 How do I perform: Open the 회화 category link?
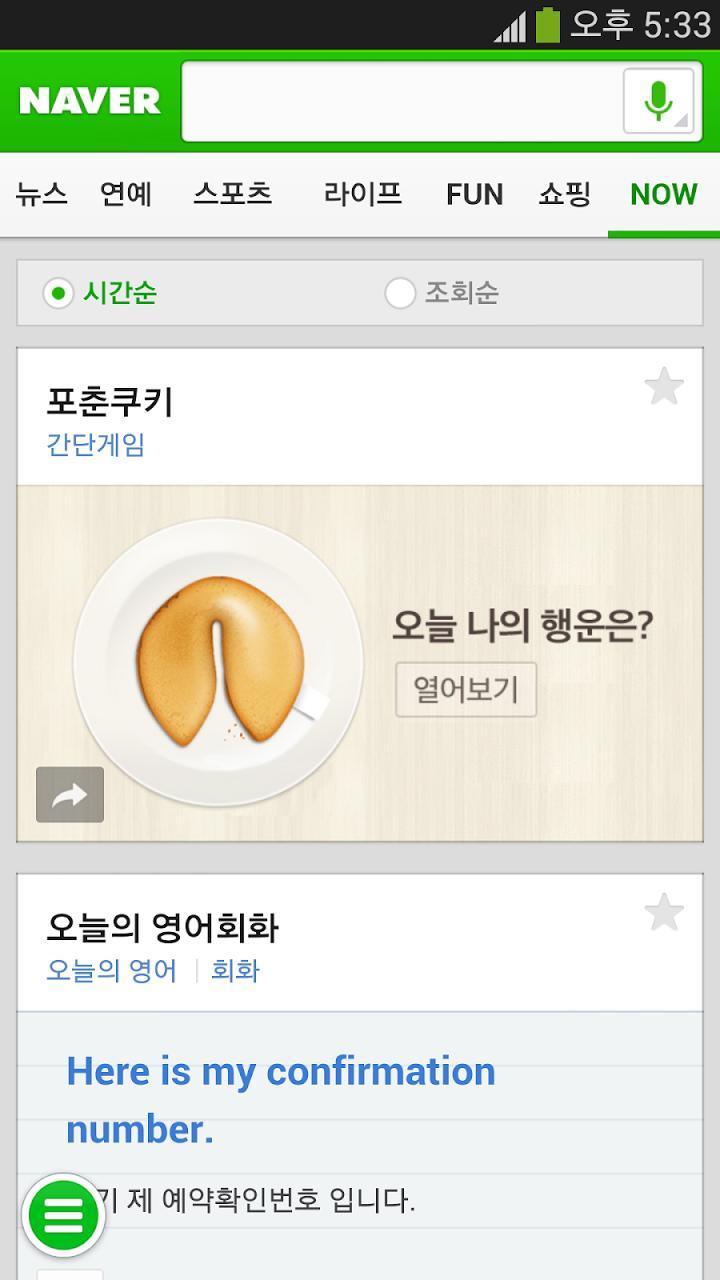pyautogui.click(x=236, y=971)
